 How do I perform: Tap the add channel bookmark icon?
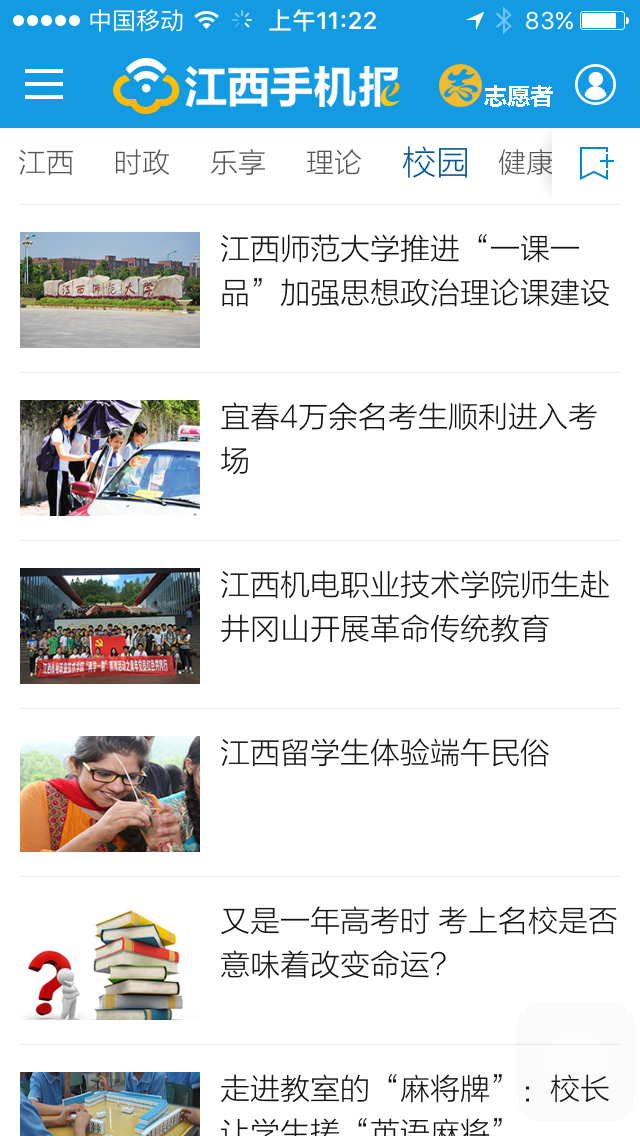596,163
